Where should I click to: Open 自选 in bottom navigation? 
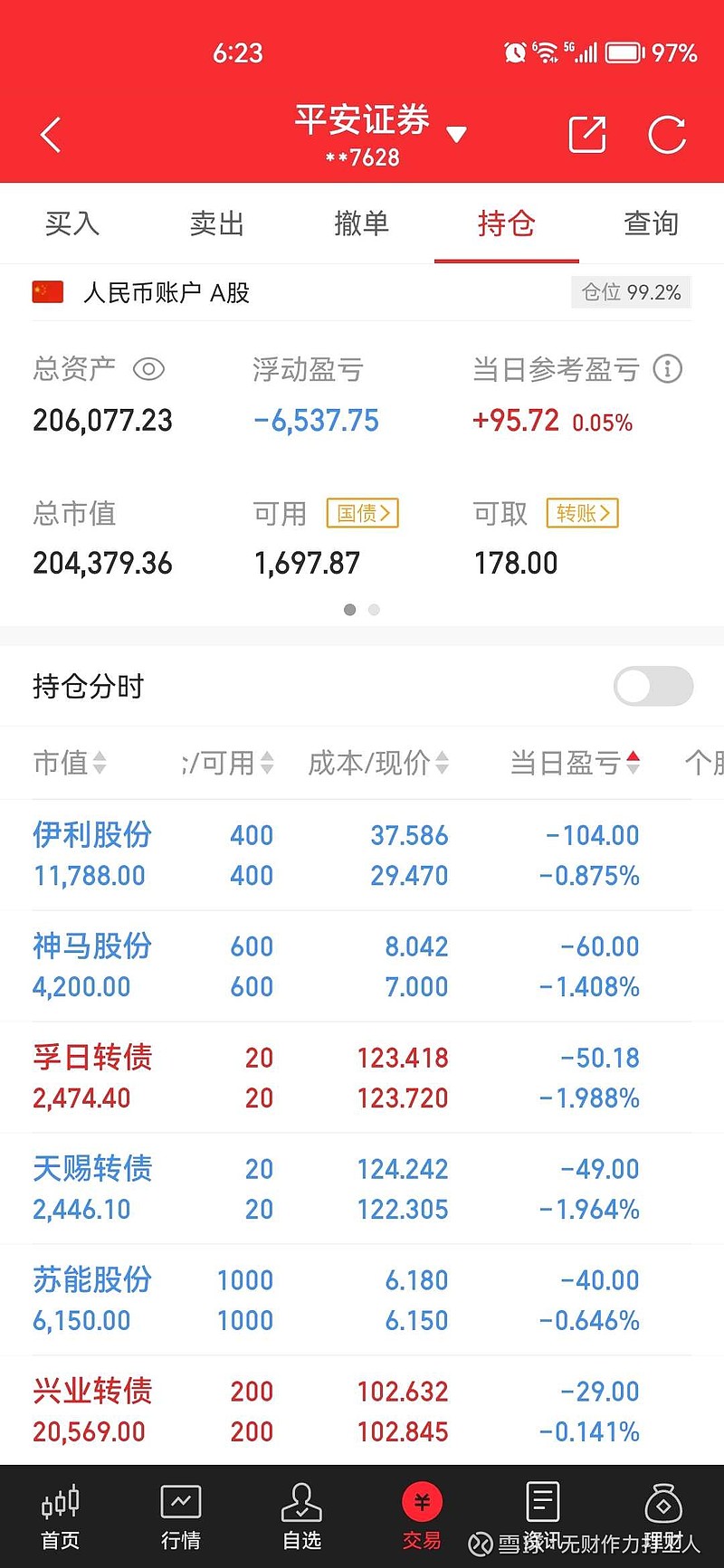pyautogui.click(x=301, y=1517)
